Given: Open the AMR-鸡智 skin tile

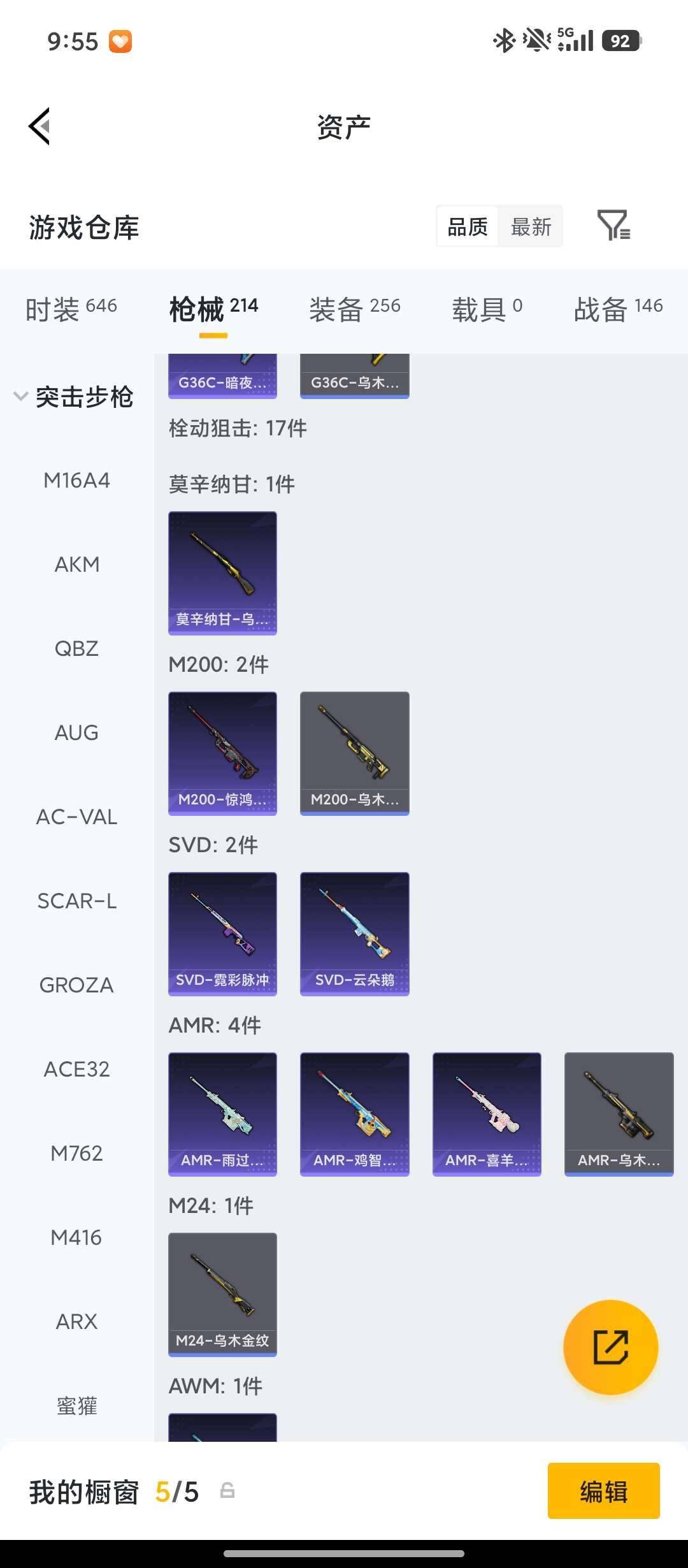Looking at the screenshot, I should click(x=354, y=1114).
